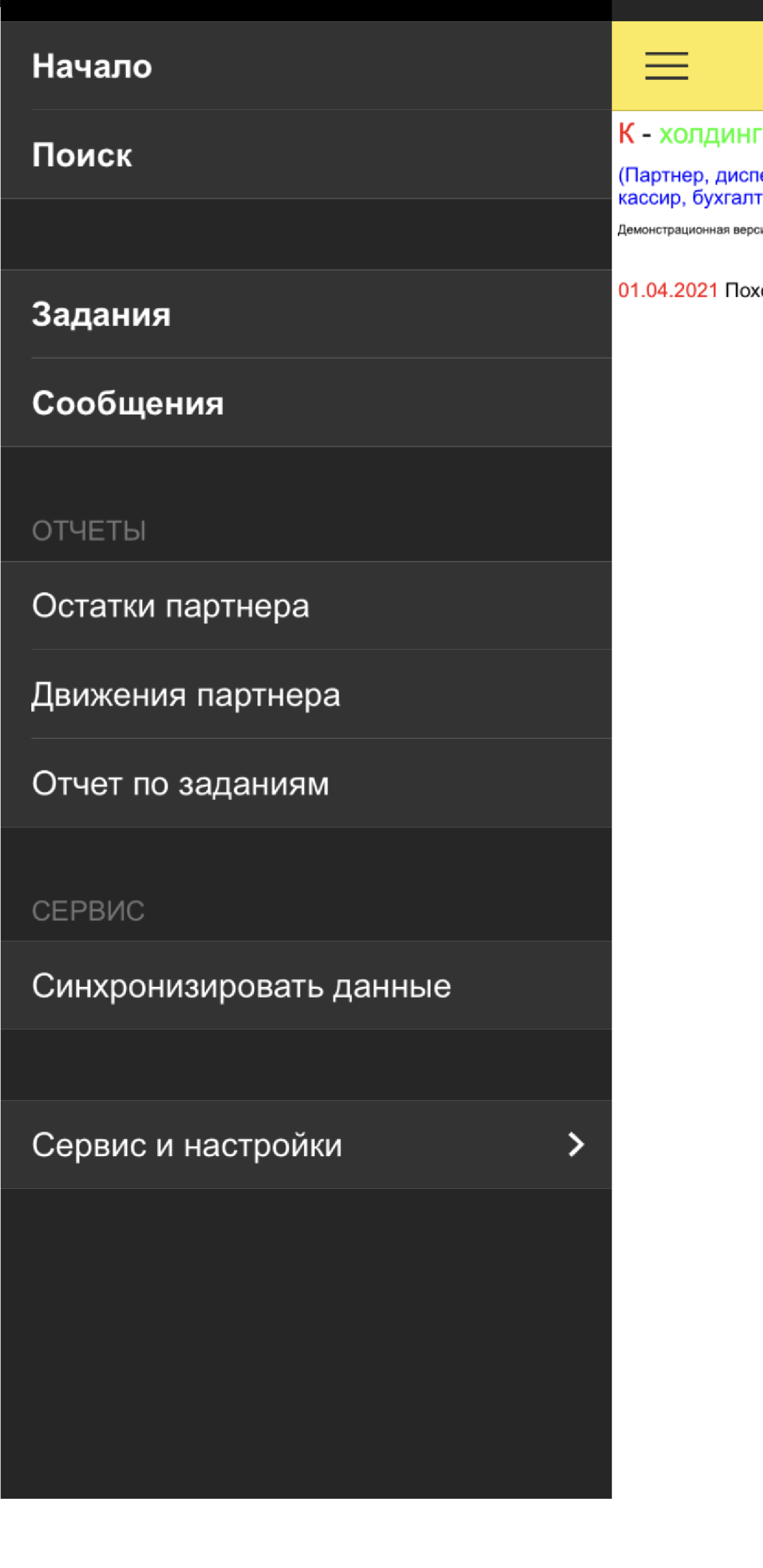The height and width of the screenshot is (1568, 763).
Task: Open Отчет по заданиям
Action: (x=305, y=783)
